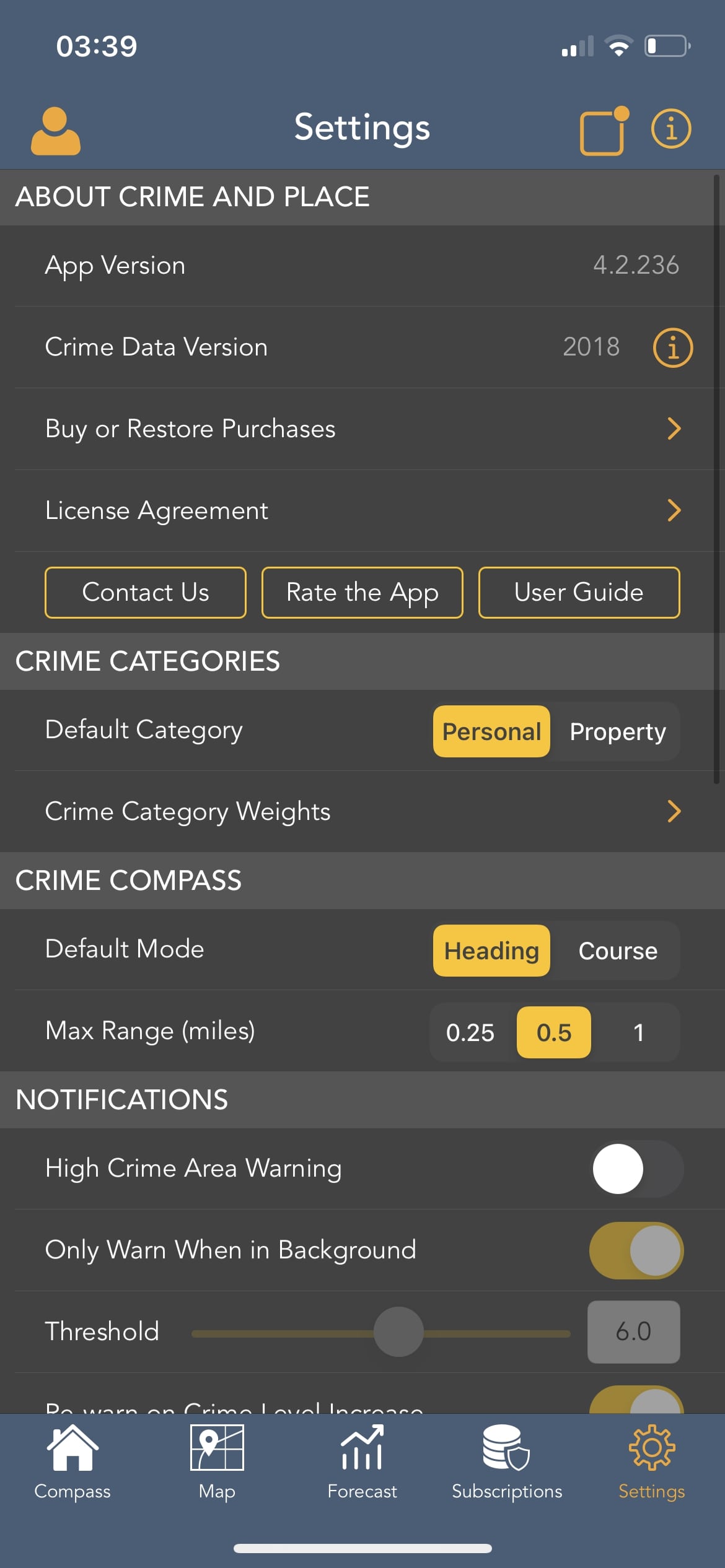The image size is (725, 1568).
Task: Toggle Only Warn When in Background
Action: pyautogui.click(x=636, y=1250)
